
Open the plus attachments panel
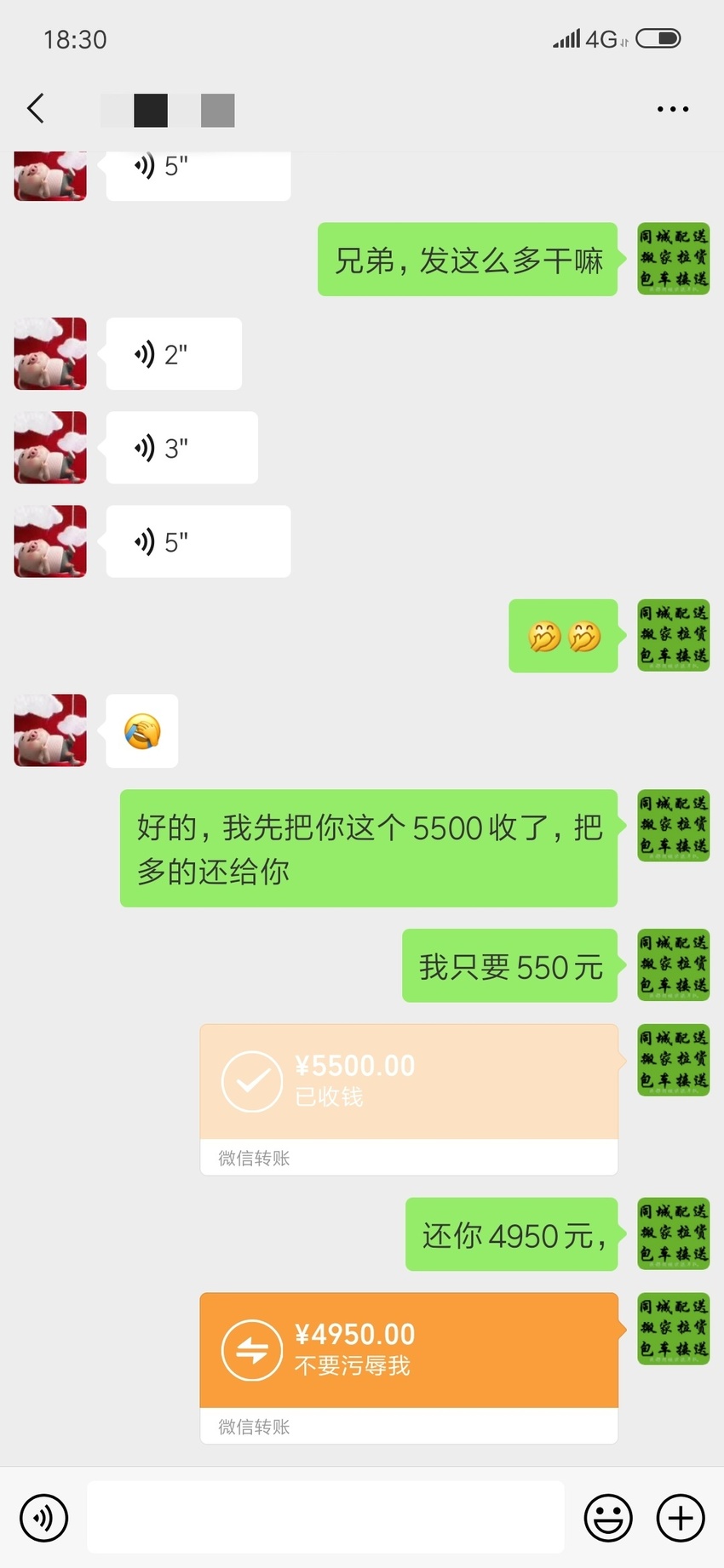(x=681, y=1517)
